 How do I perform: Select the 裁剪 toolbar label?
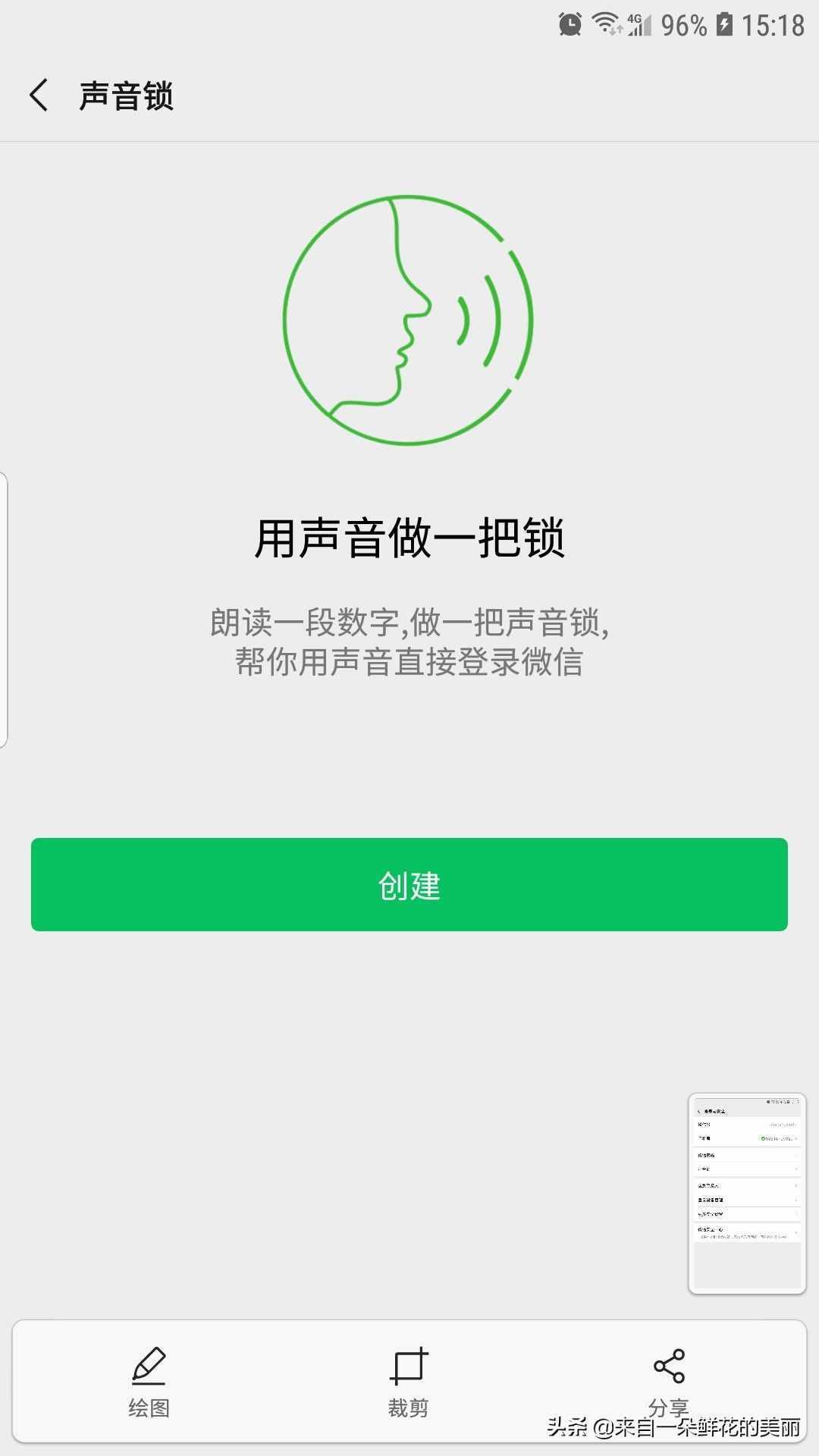click(409, 1409)
